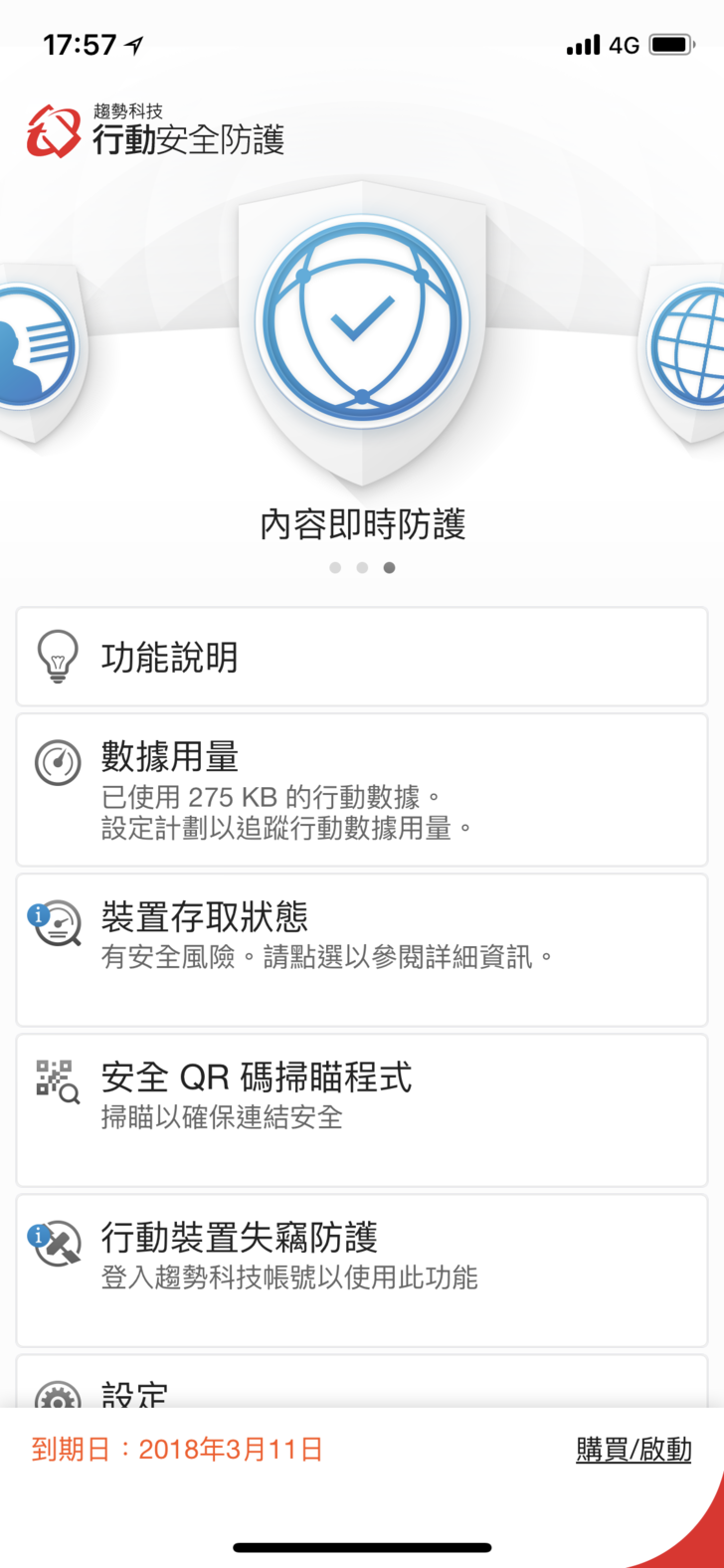Open the 功能說明 row
This screenshot has height=1568, width=724.
(362, 658)
